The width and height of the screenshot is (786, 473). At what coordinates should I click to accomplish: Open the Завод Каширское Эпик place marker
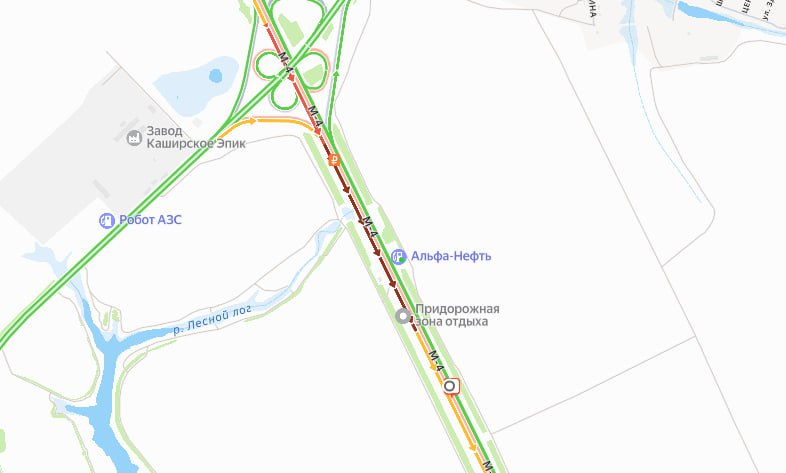click(x=134, y=136)
